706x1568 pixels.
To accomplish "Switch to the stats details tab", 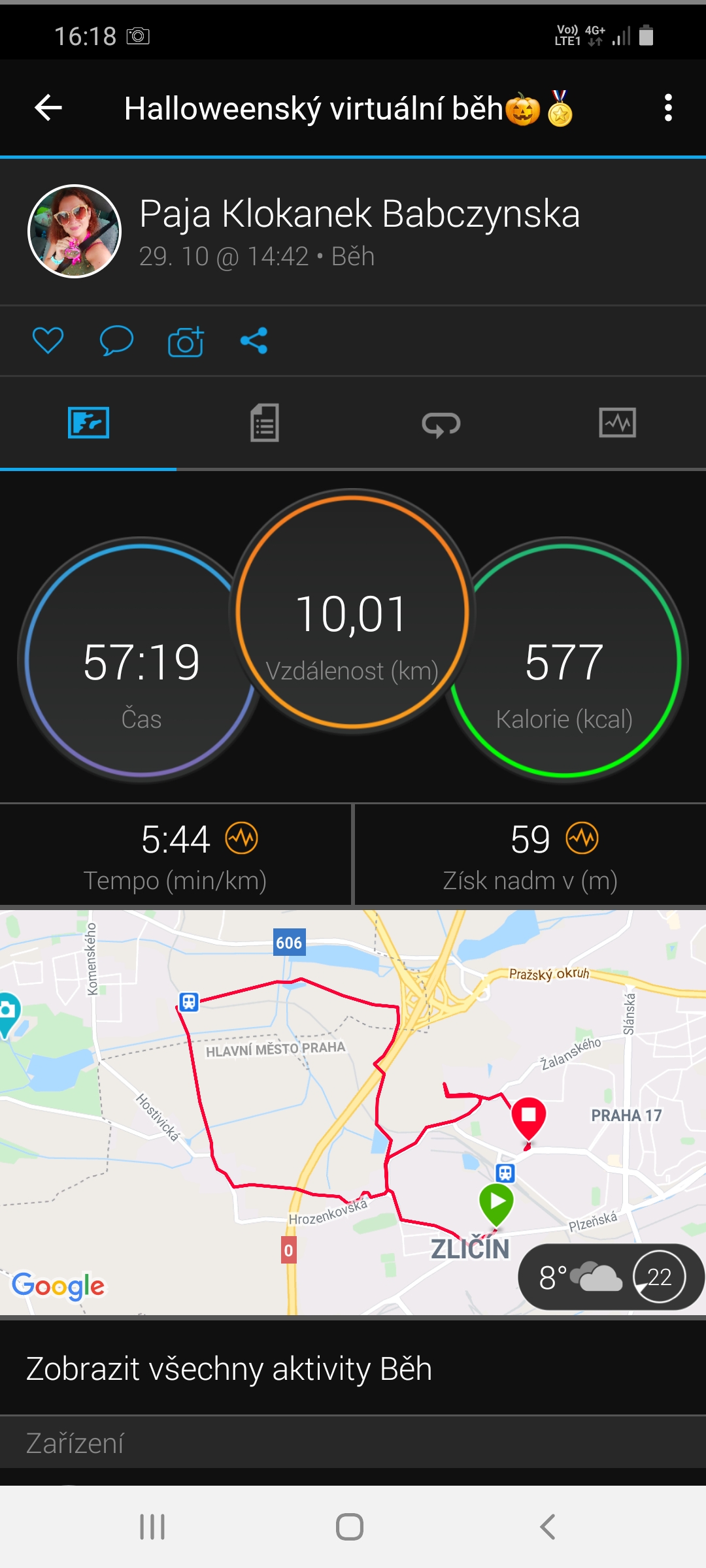I will coord(265,423).
